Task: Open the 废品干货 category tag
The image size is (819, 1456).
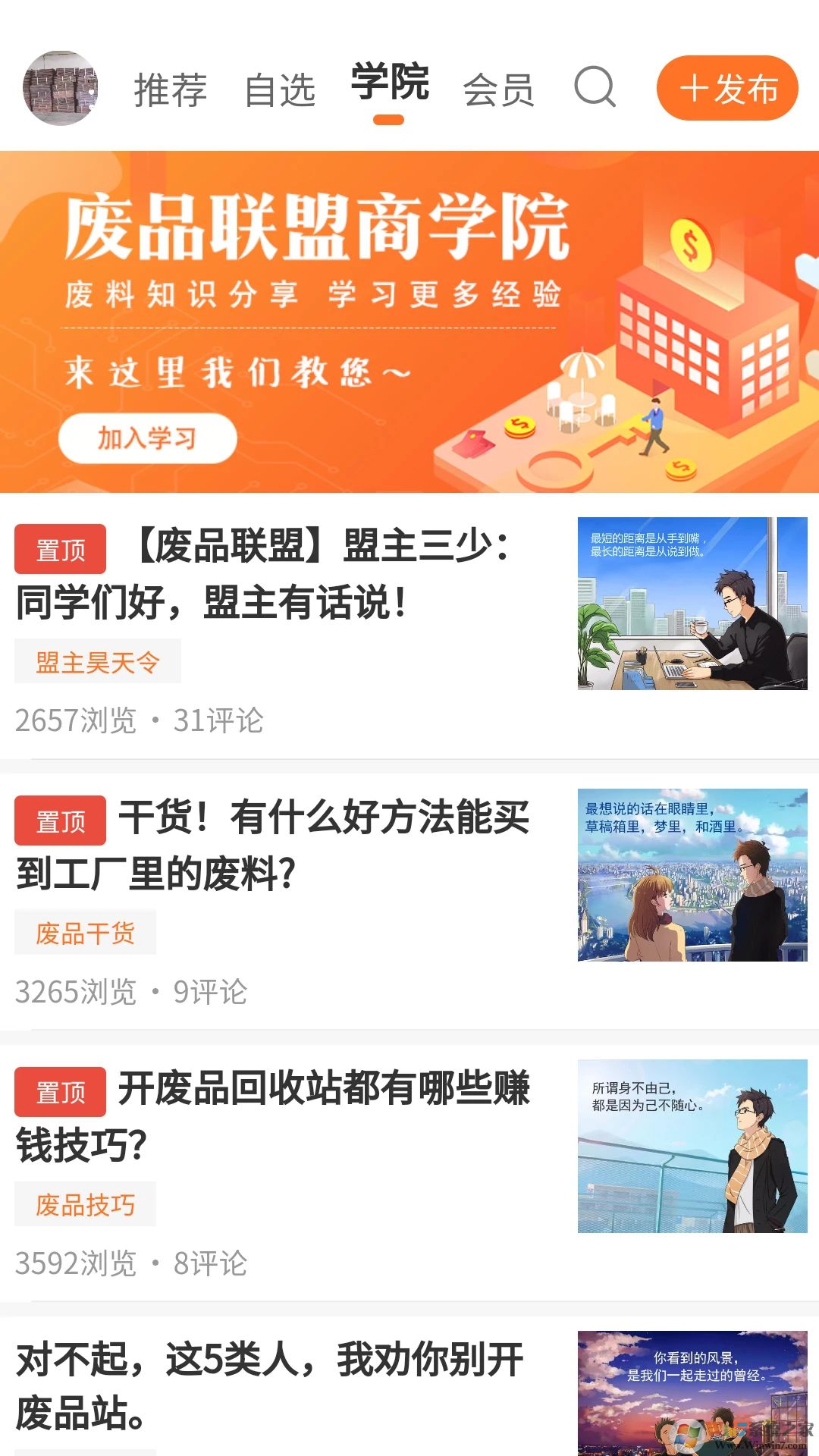Action: pos(85,933)
